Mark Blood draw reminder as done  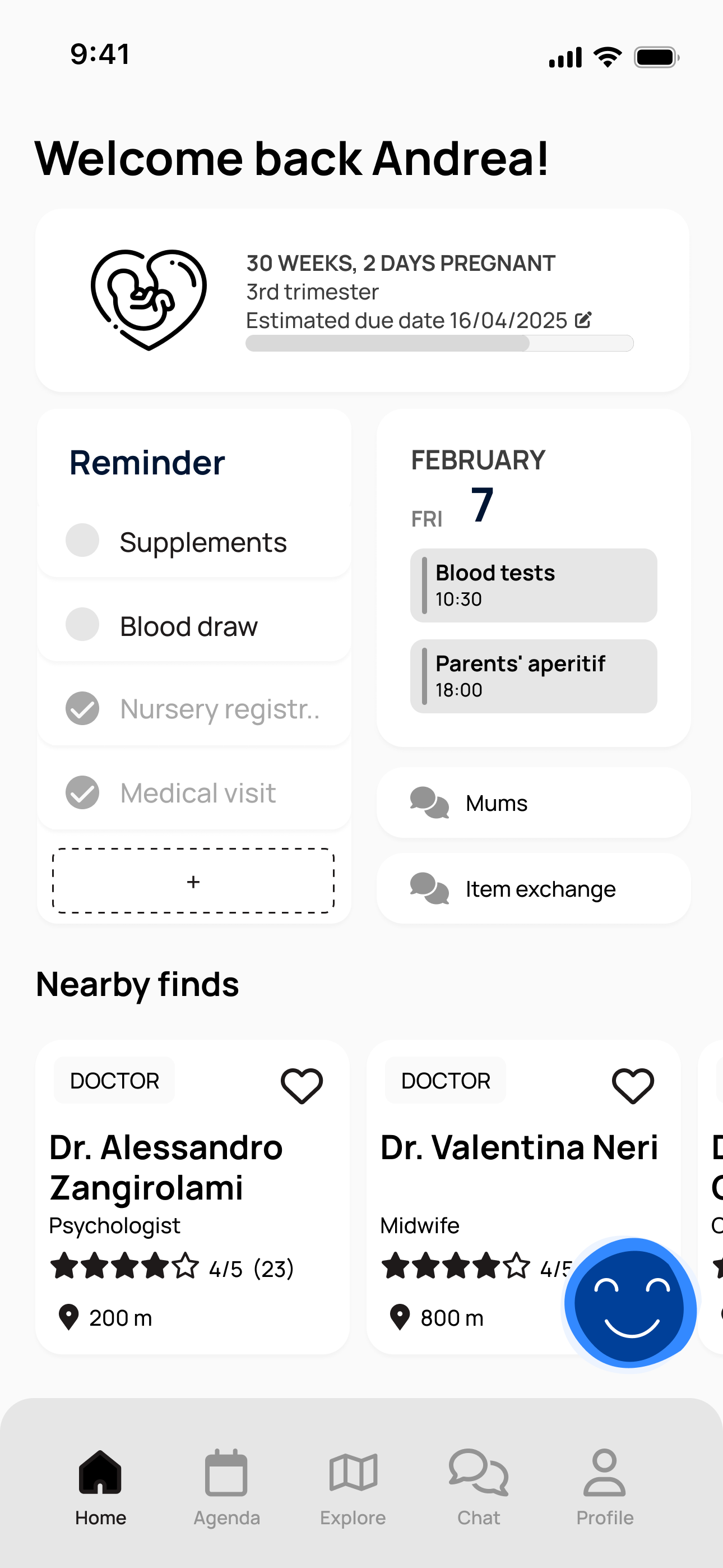point(82,624)
